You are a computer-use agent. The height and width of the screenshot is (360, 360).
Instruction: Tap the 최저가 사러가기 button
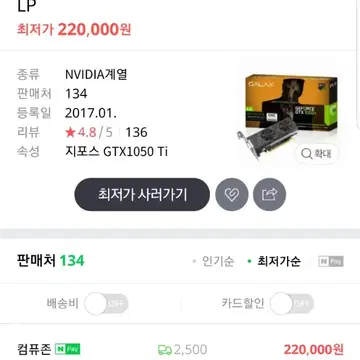click(x=142, y=194)
